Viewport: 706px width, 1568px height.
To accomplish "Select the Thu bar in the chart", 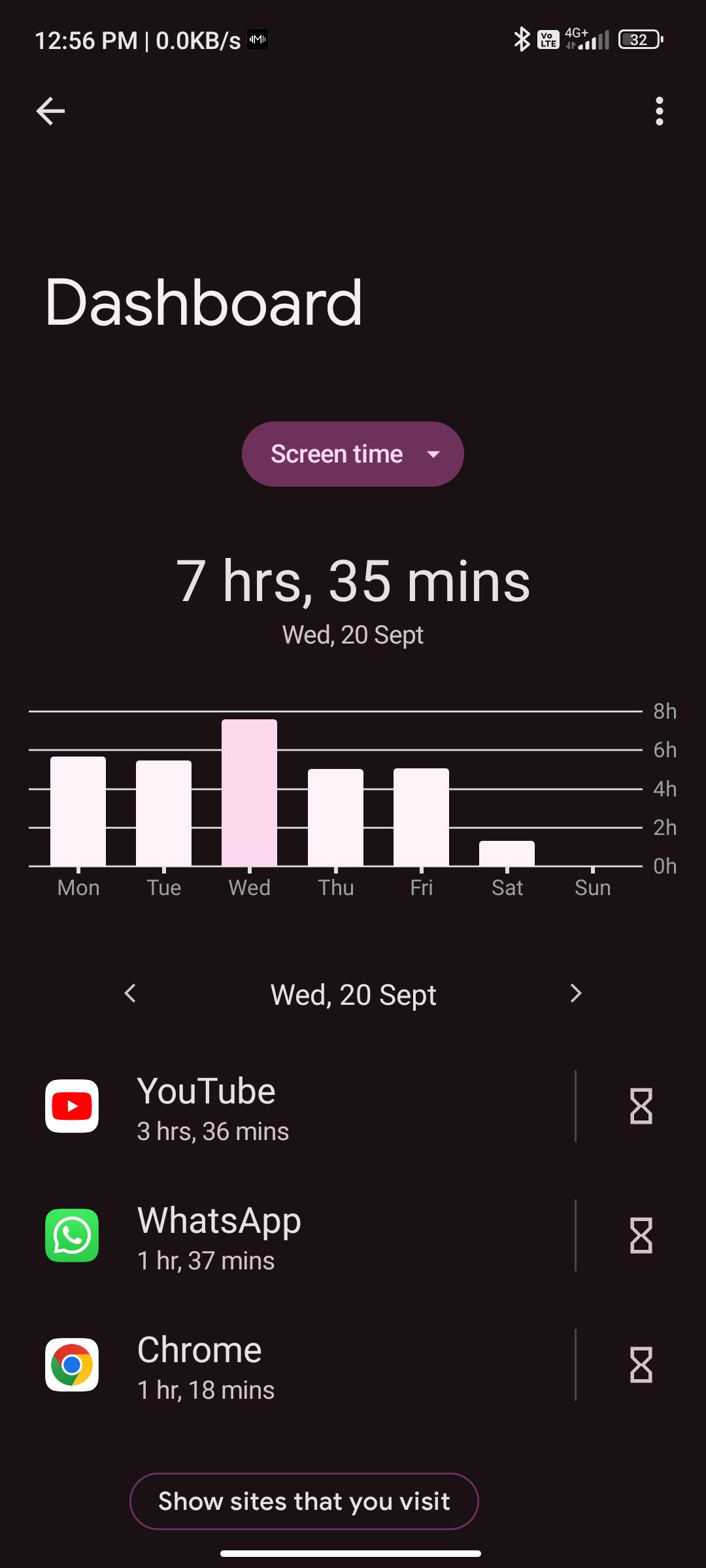I will 335,817.
